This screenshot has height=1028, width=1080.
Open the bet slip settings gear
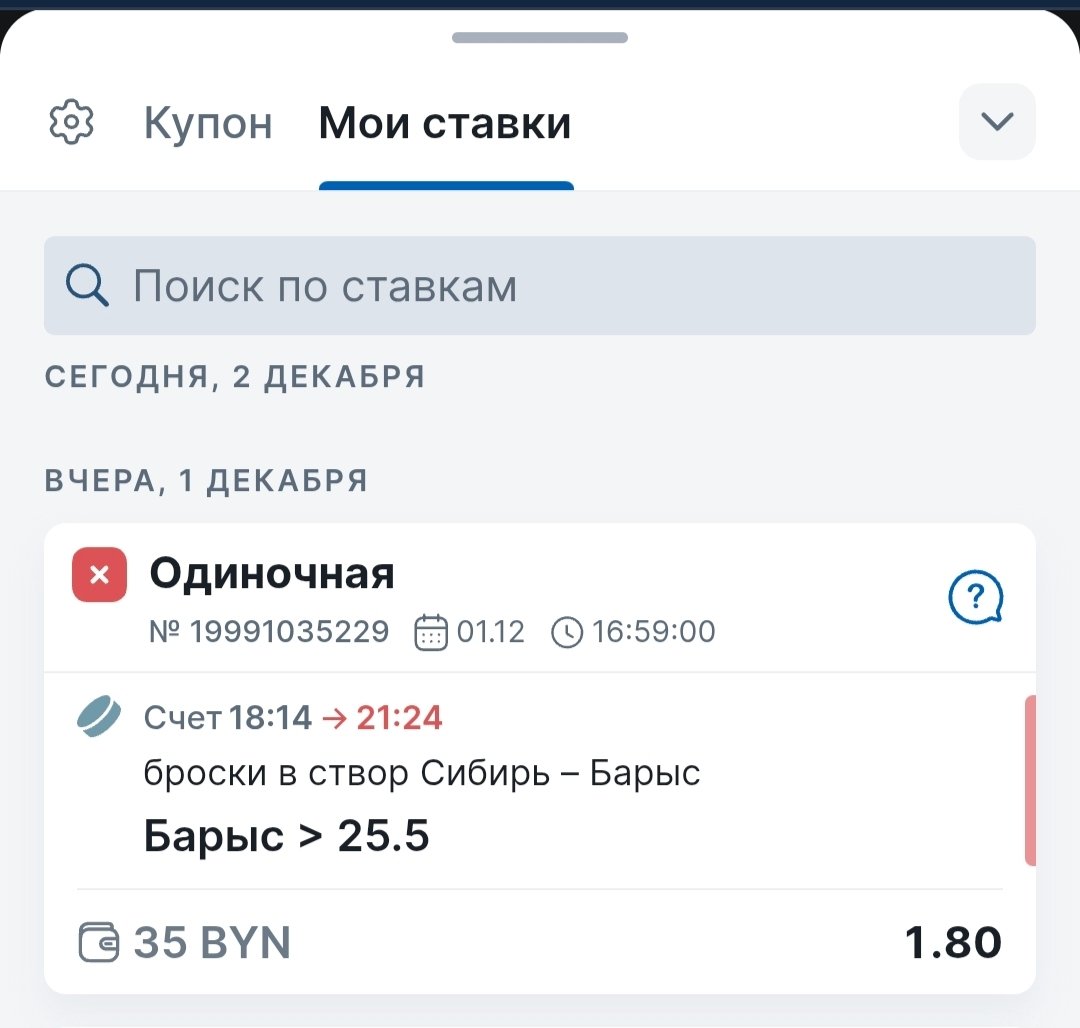(x=71, y=123)
